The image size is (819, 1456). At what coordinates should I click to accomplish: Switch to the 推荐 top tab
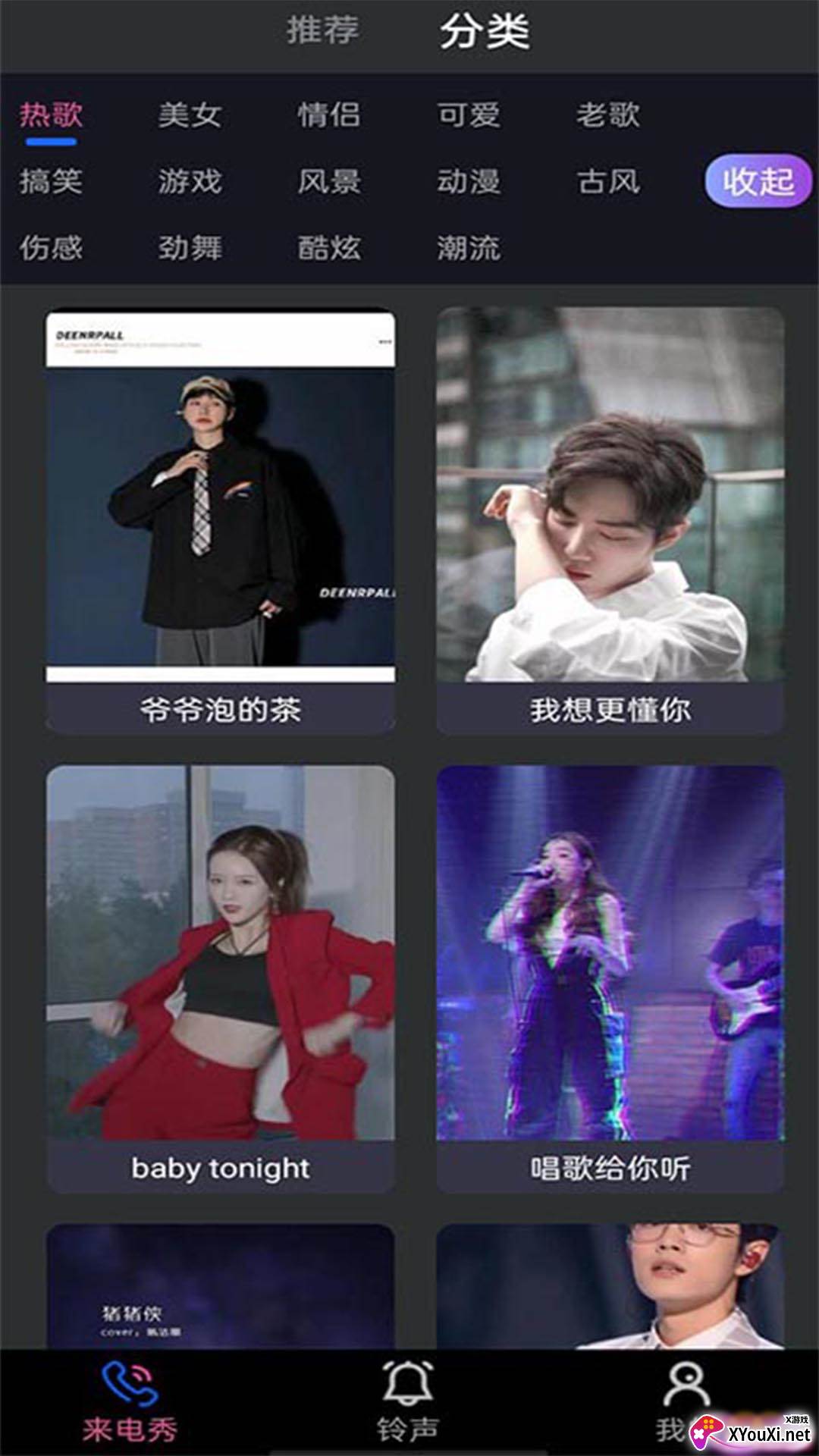point(322,30)
